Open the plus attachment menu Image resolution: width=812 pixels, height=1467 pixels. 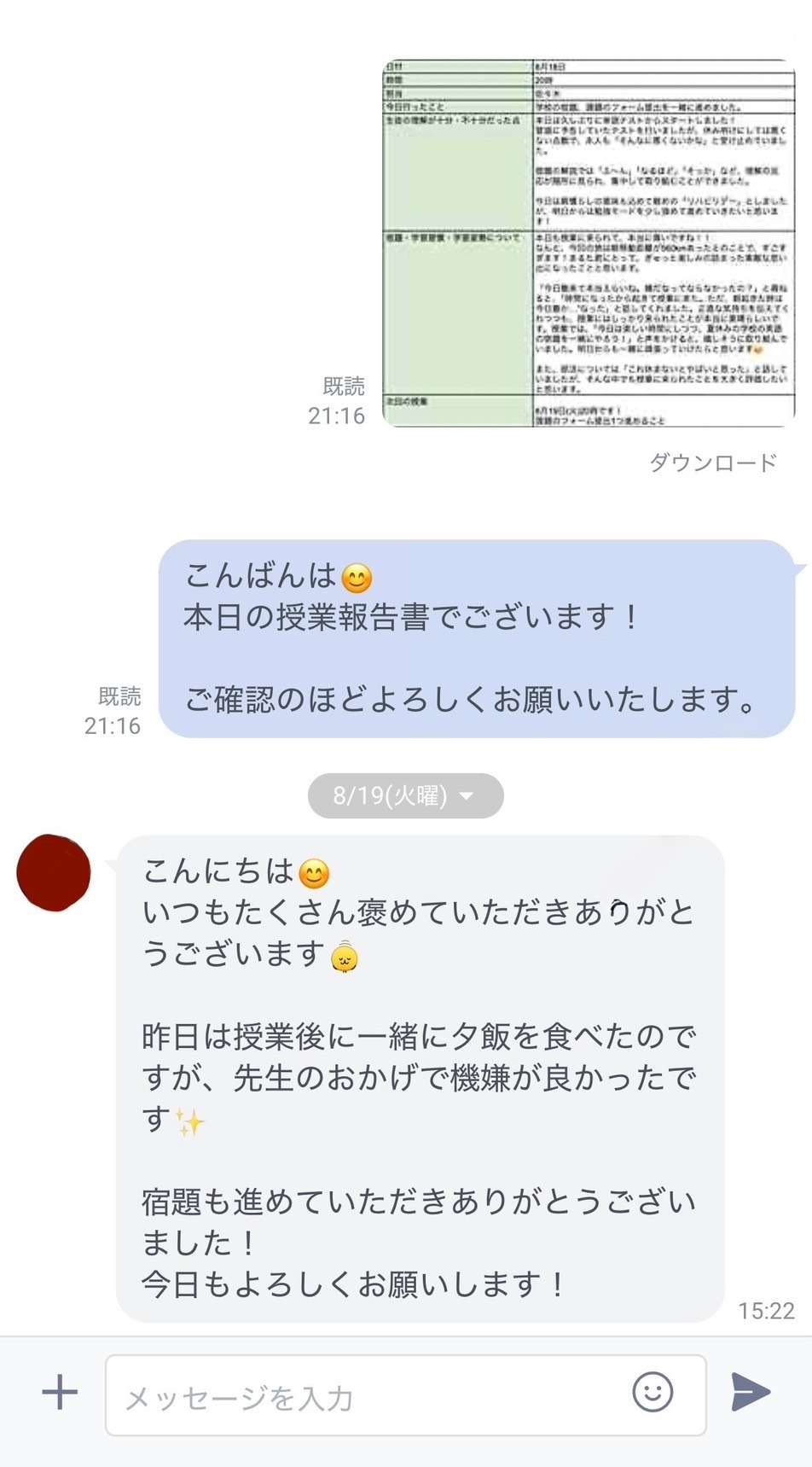click(x=60, y=1393)
